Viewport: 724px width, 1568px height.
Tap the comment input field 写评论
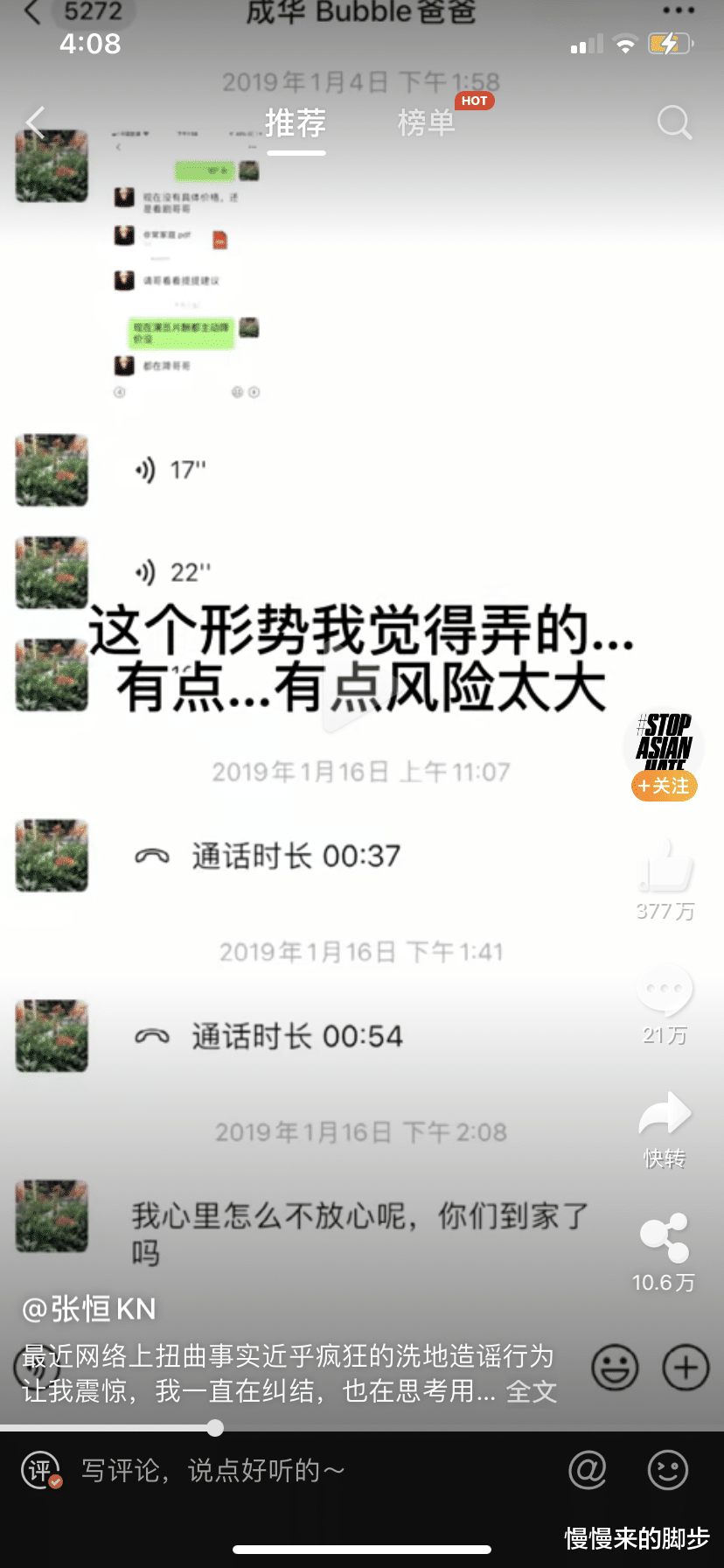click(x=210, y=1470)
